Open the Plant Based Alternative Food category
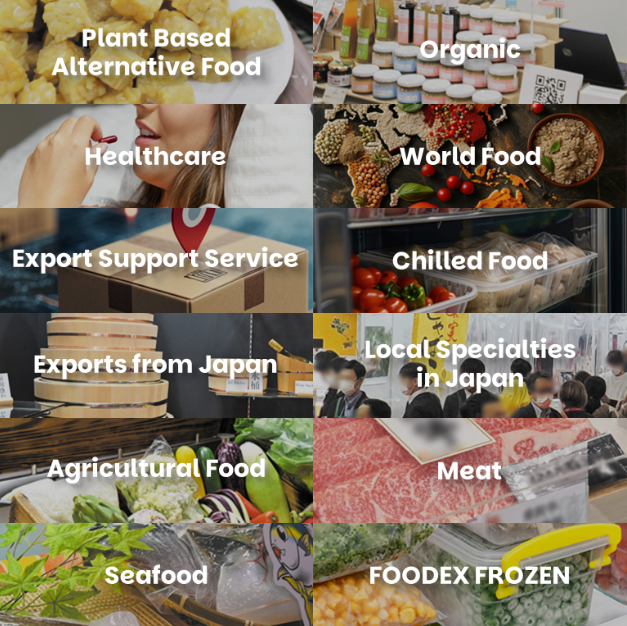 point(155,52)
